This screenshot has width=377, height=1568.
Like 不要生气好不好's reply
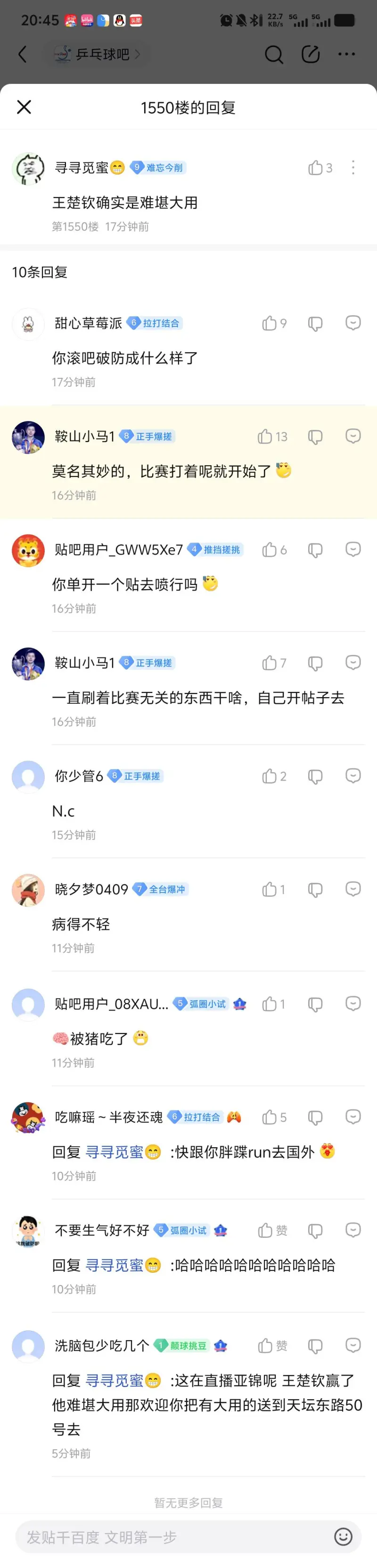pyautogui.click(x=265, y=1231)
